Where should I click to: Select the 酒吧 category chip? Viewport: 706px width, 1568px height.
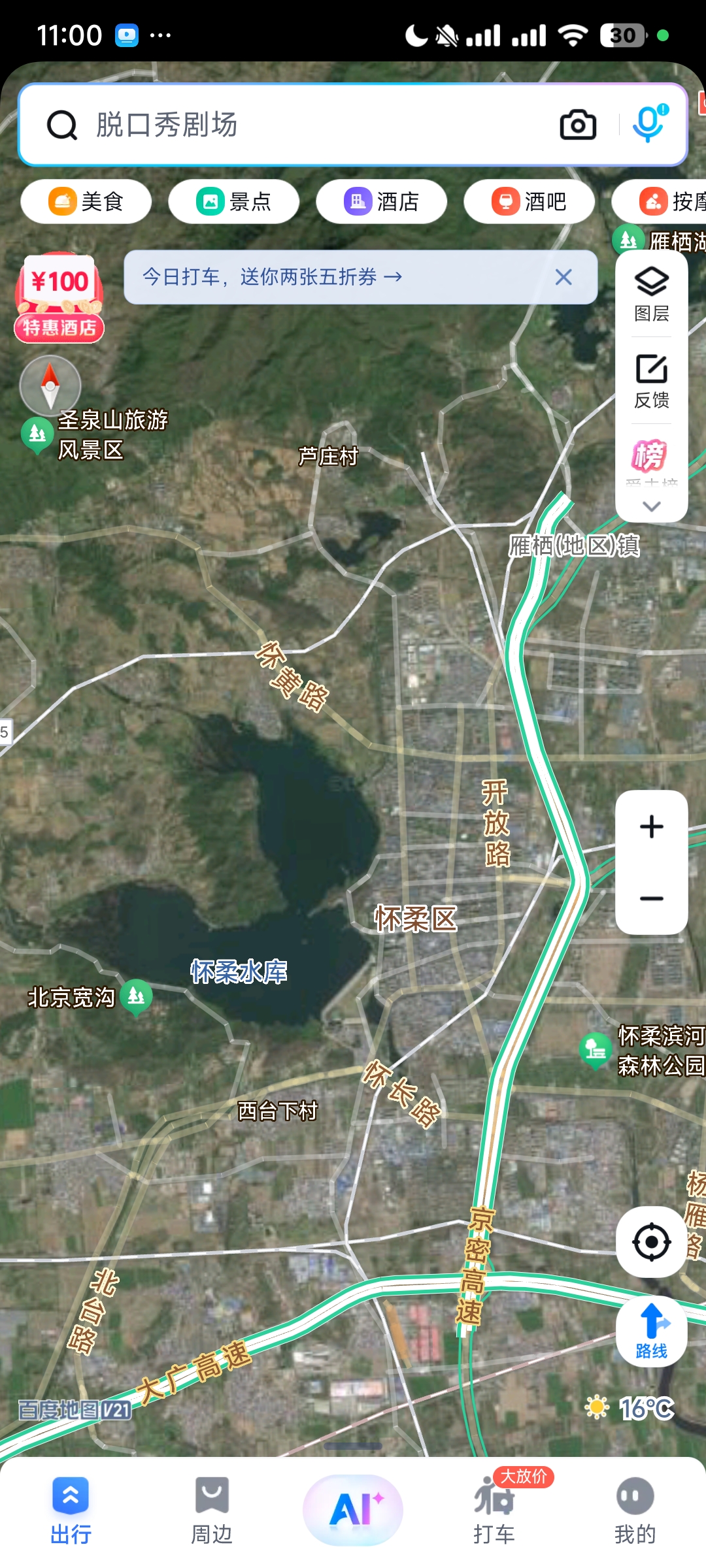529,201
